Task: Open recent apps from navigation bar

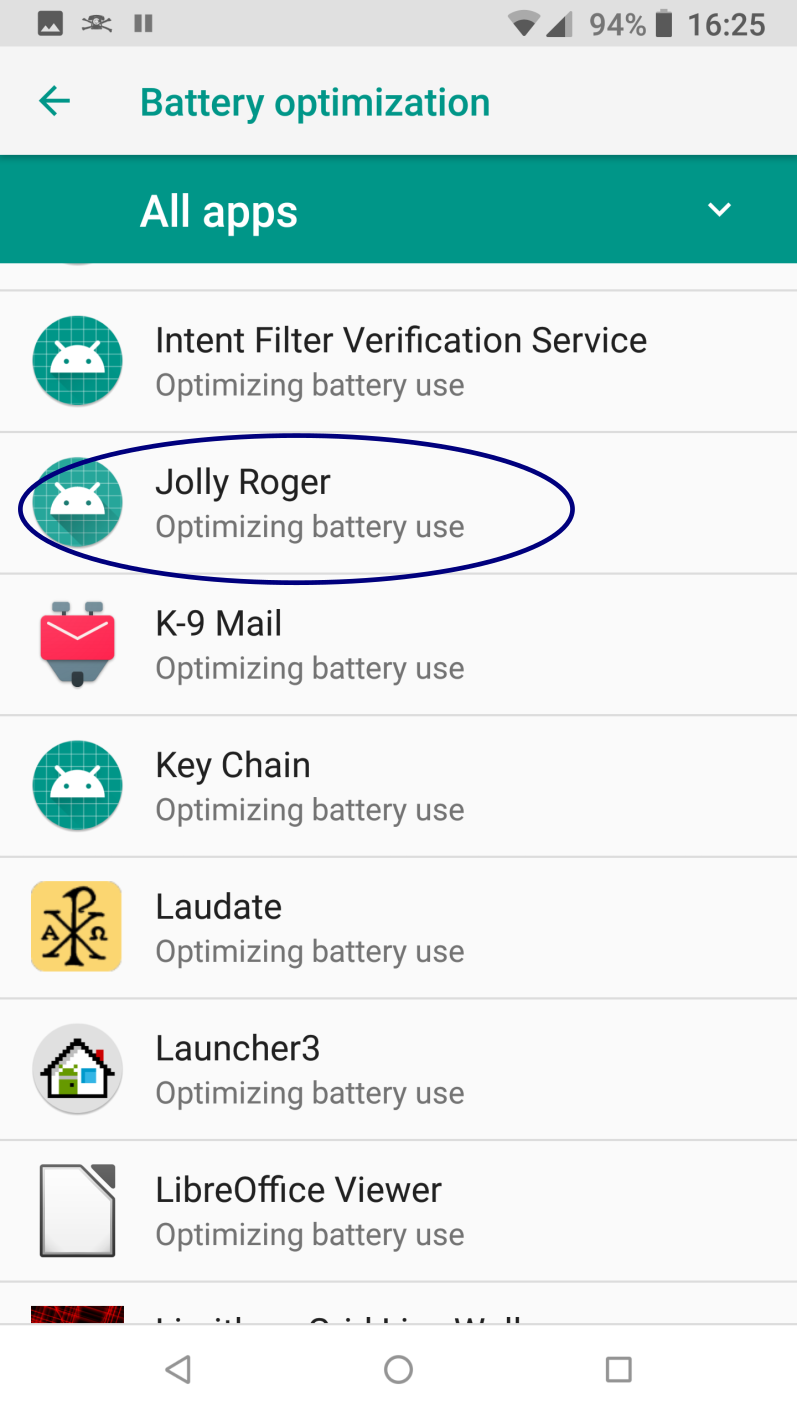Action: pos(619,1369)
